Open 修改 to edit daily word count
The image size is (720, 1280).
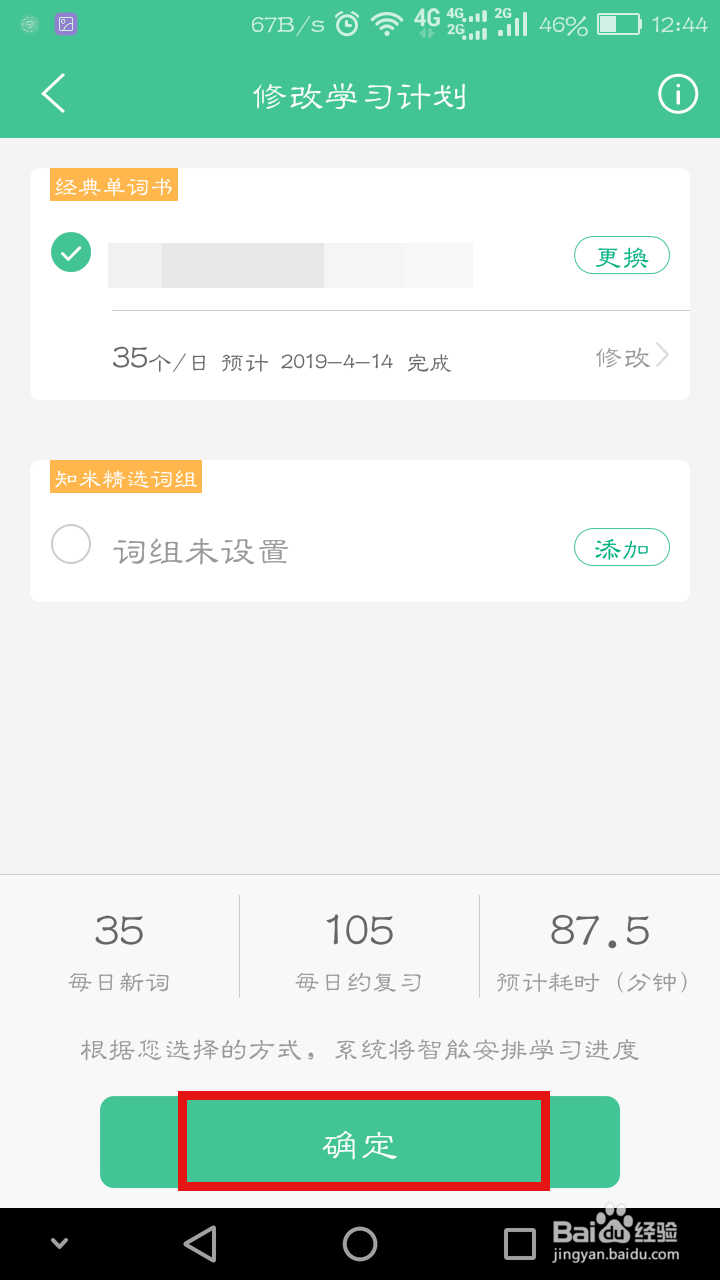tap(632, 357)
